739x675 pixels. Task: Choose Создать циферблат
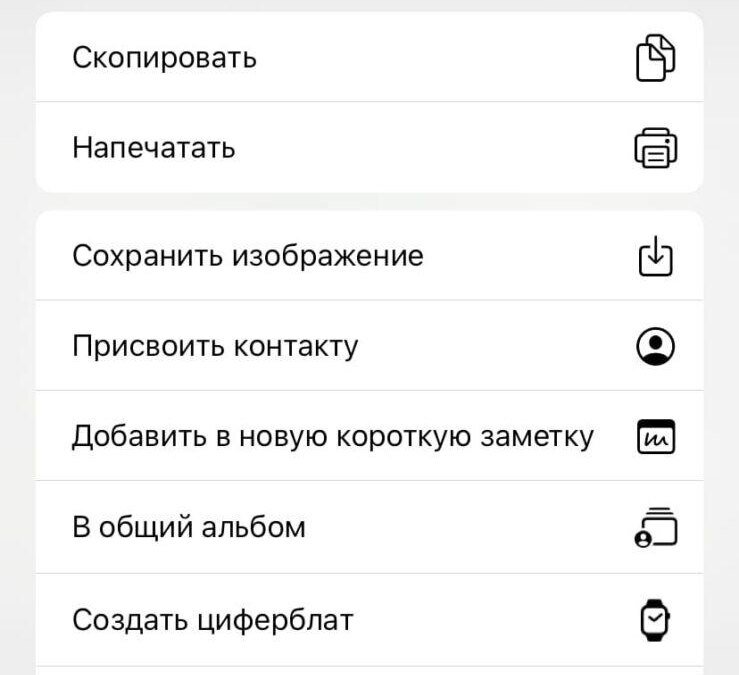[368, 620]
